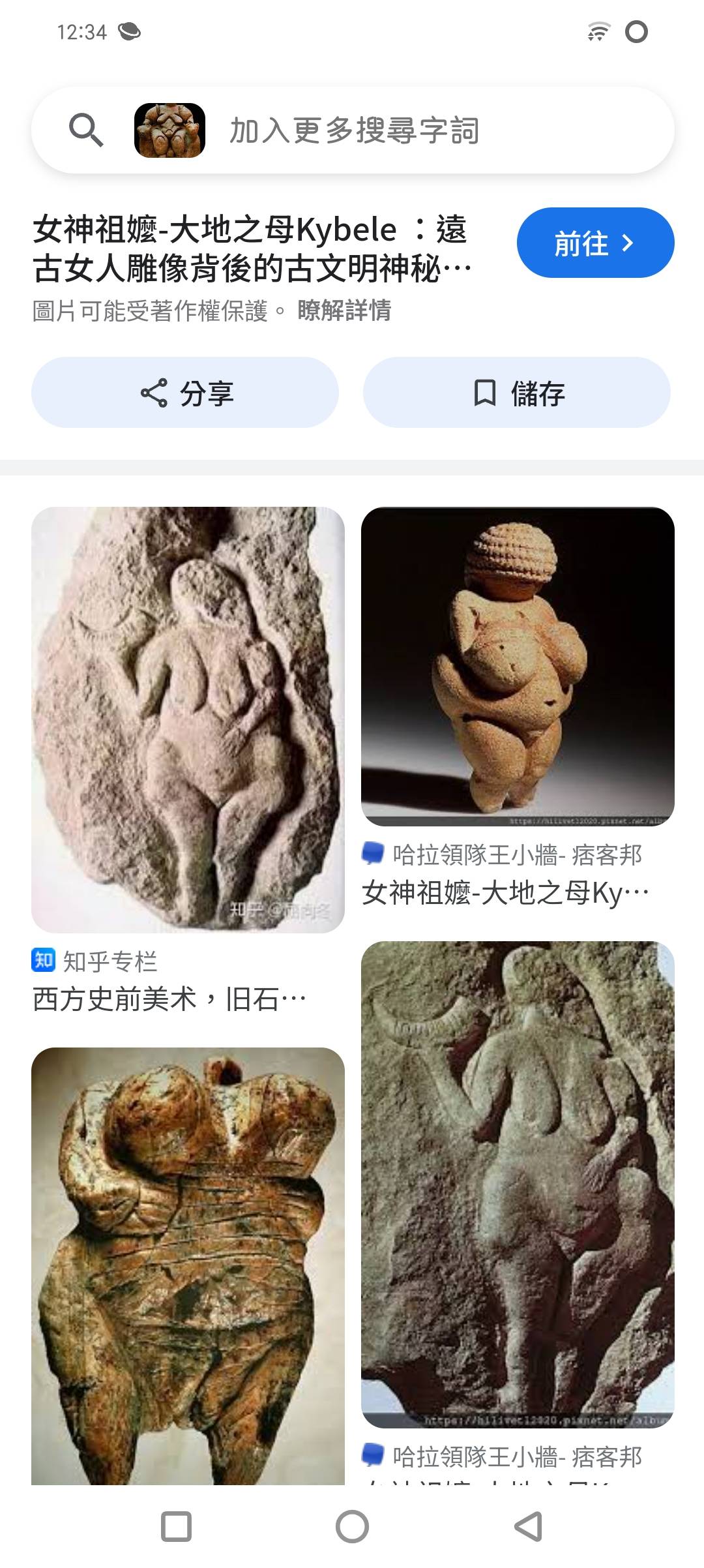
Task: Tap the 前往 button to visit the page
Action: point(595,243)
